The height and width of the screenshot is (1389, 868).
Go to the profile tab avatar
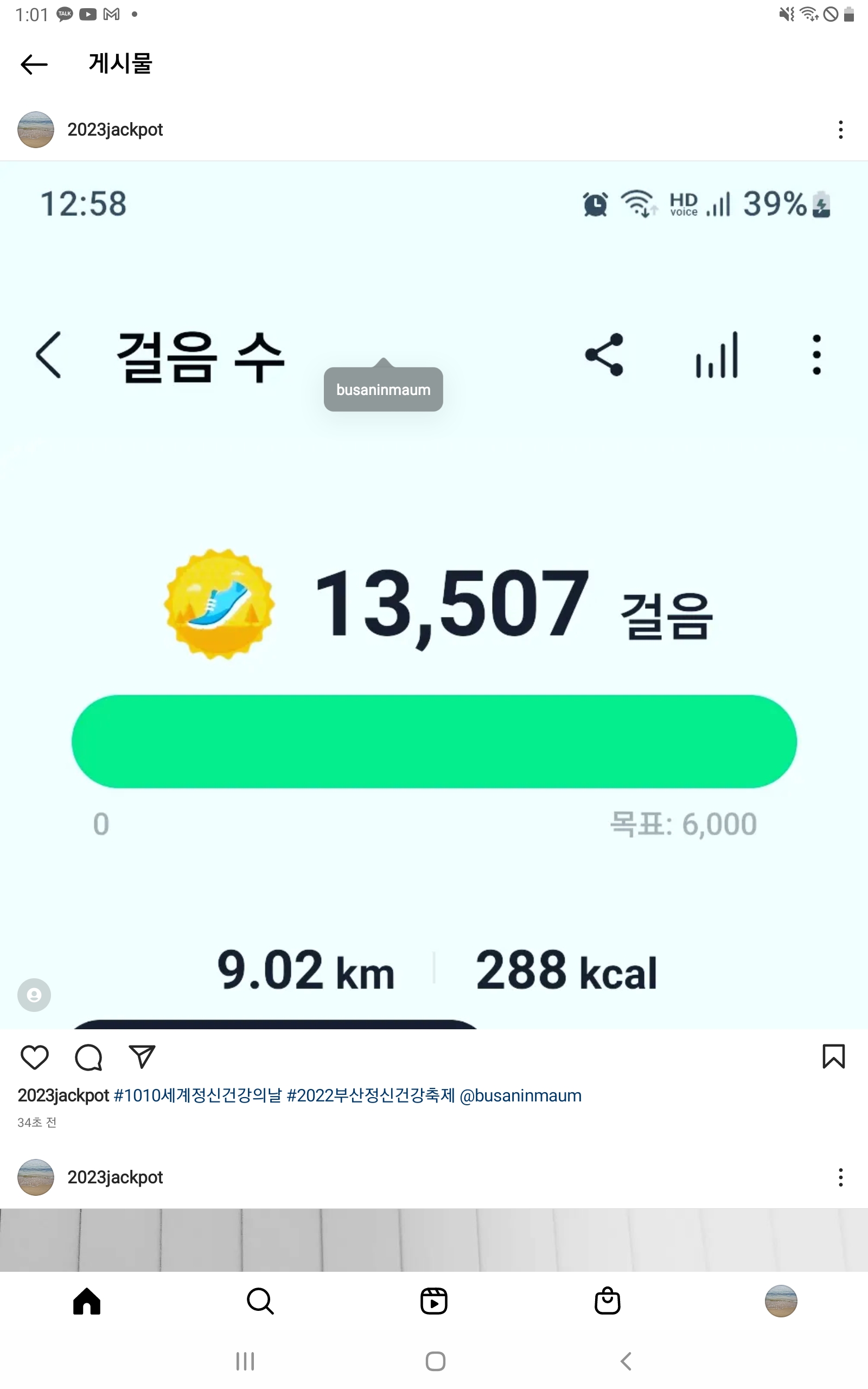pyautogui.click(x=781, y=1301)
